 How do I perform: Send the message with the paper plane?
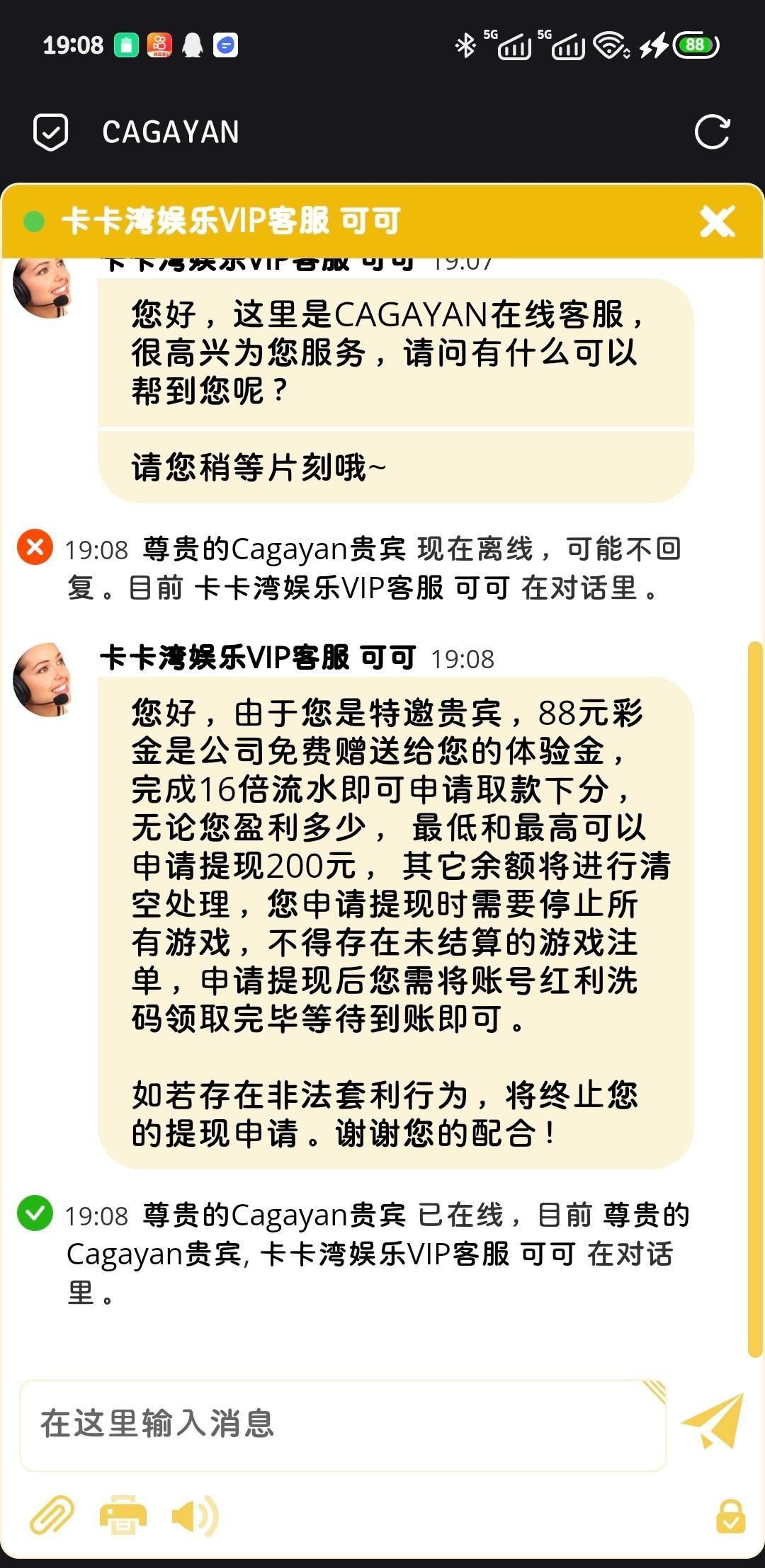point(713,1421)
